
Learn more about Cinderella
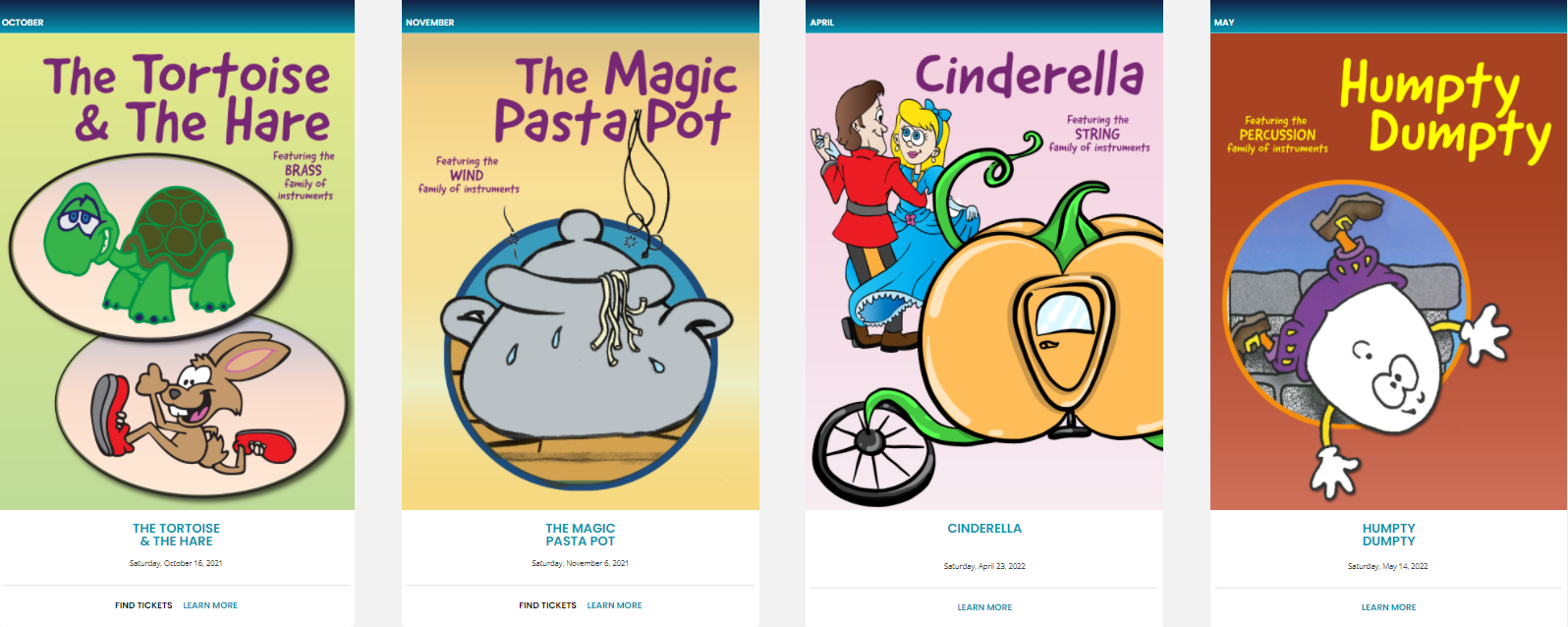tap(984, 607)
